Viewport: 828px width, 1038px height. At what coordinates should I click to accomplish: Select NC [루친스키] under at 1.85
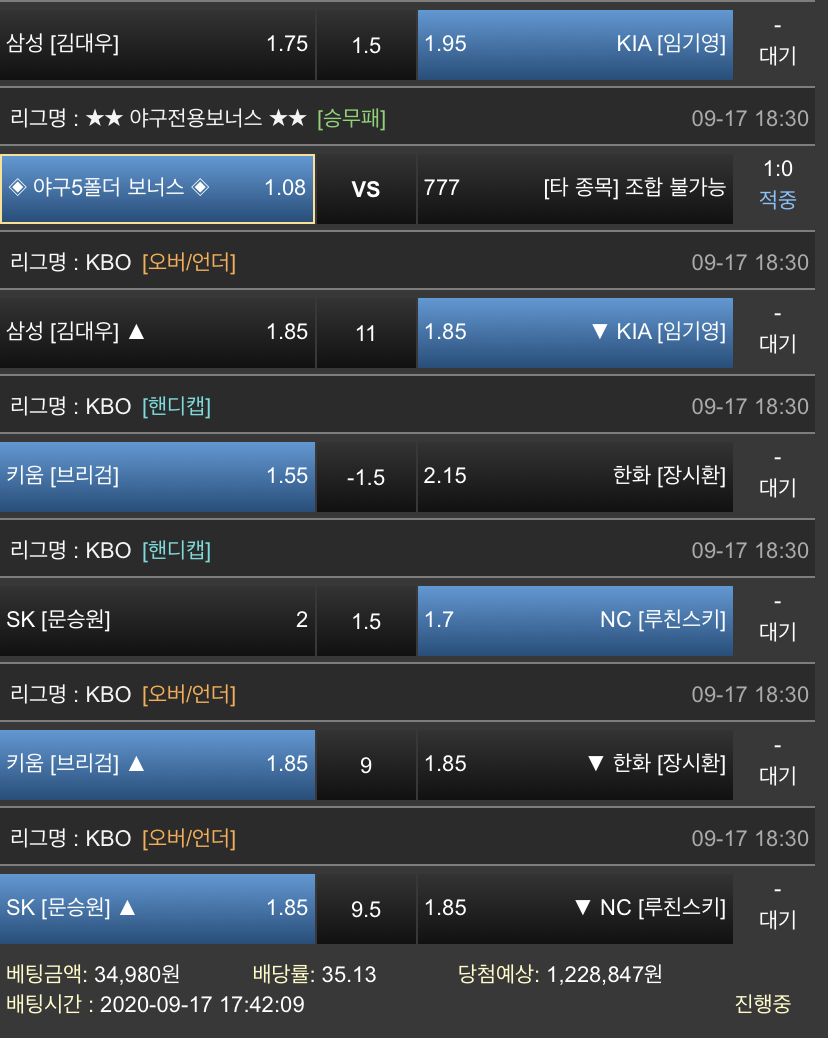coord(575,908)
